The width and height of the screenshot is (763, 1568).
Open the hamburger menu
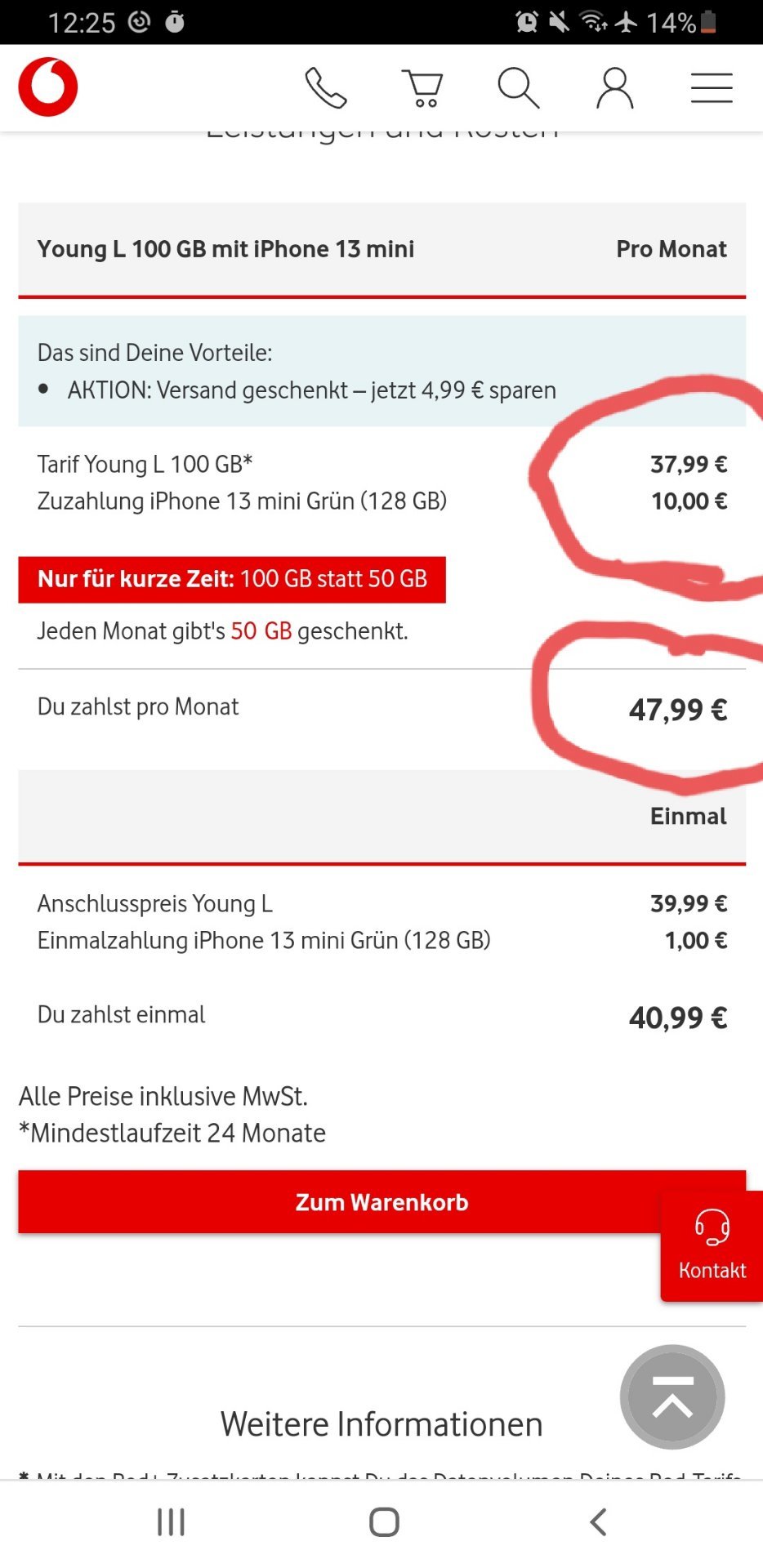click(x=712, y=88)
